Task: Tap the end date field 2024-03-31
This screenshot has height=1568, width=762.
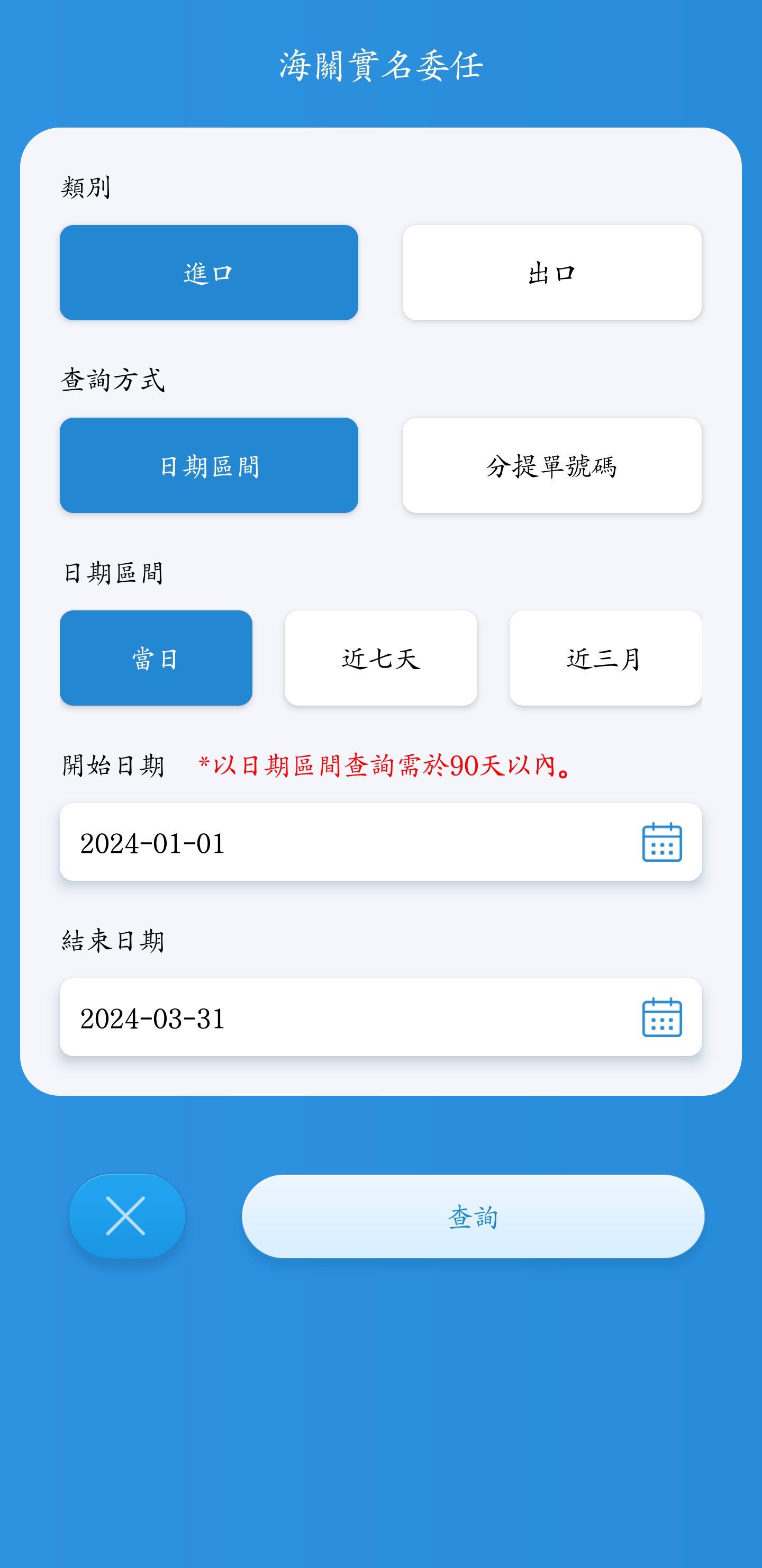Action: (x=381, y=1017)
